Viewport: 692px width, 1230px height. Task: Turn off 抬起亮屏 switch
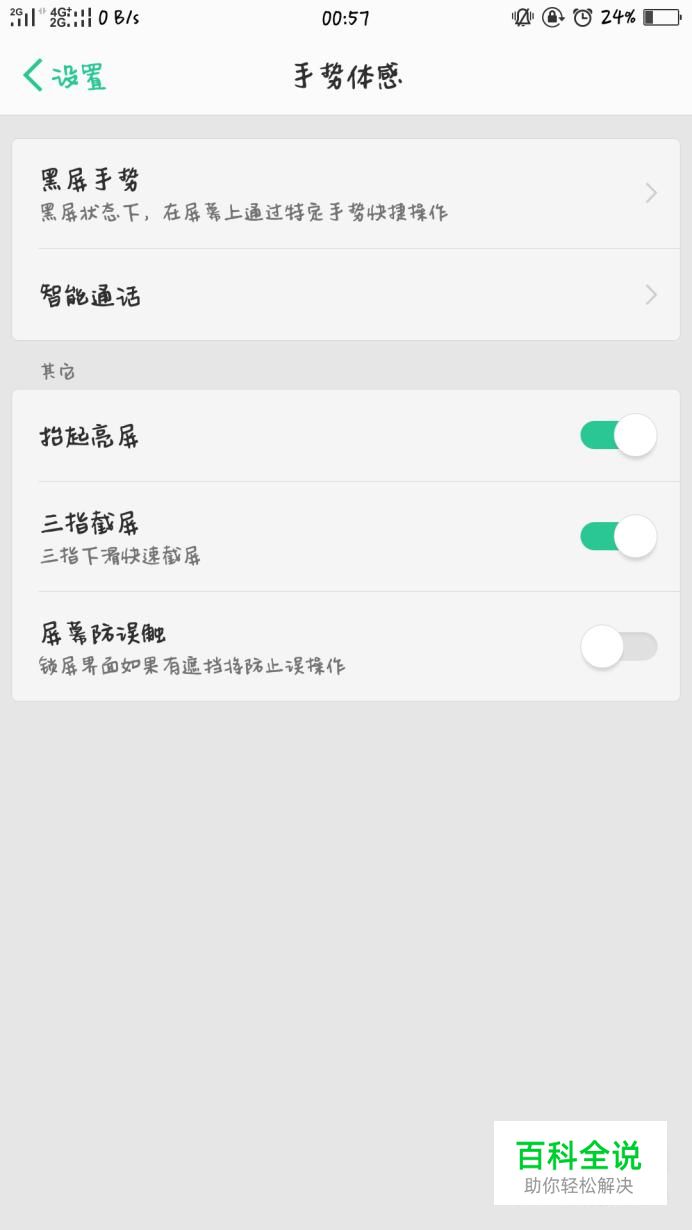[618, 436]
